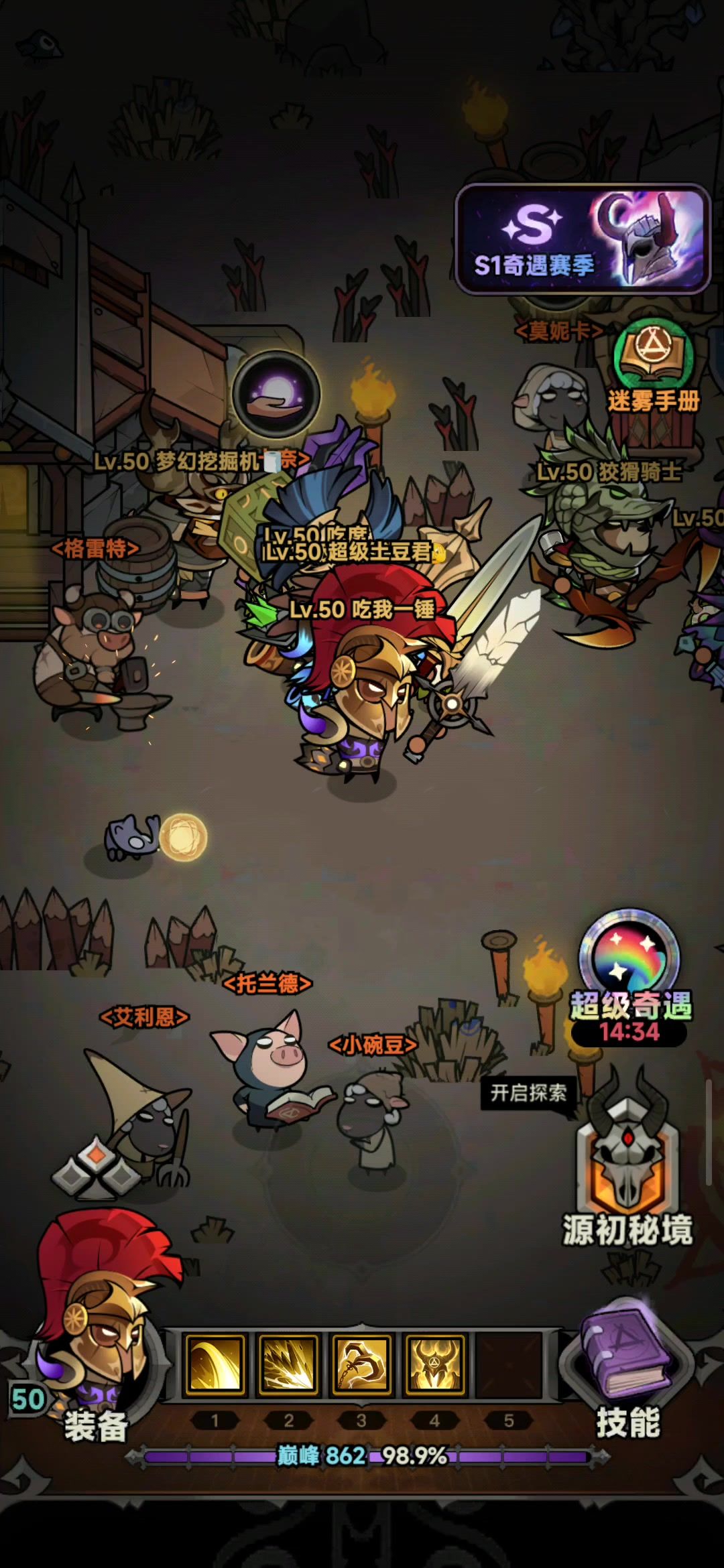724x1568 pixels.
Task: Open the 超级奇遇 rainbow event
Action: tap(629, 978)
